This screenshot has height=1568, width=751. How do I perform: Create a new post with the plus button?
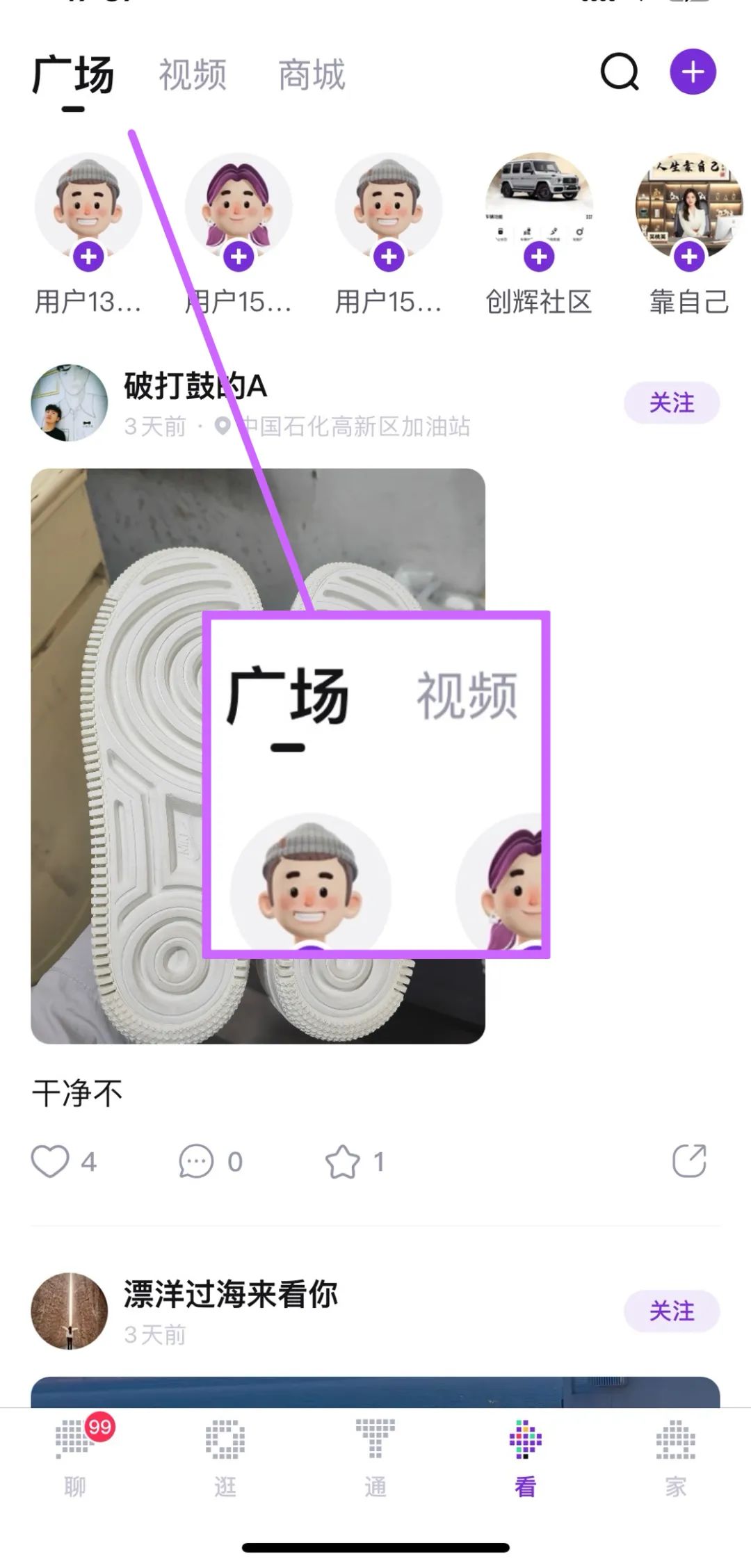693,72
